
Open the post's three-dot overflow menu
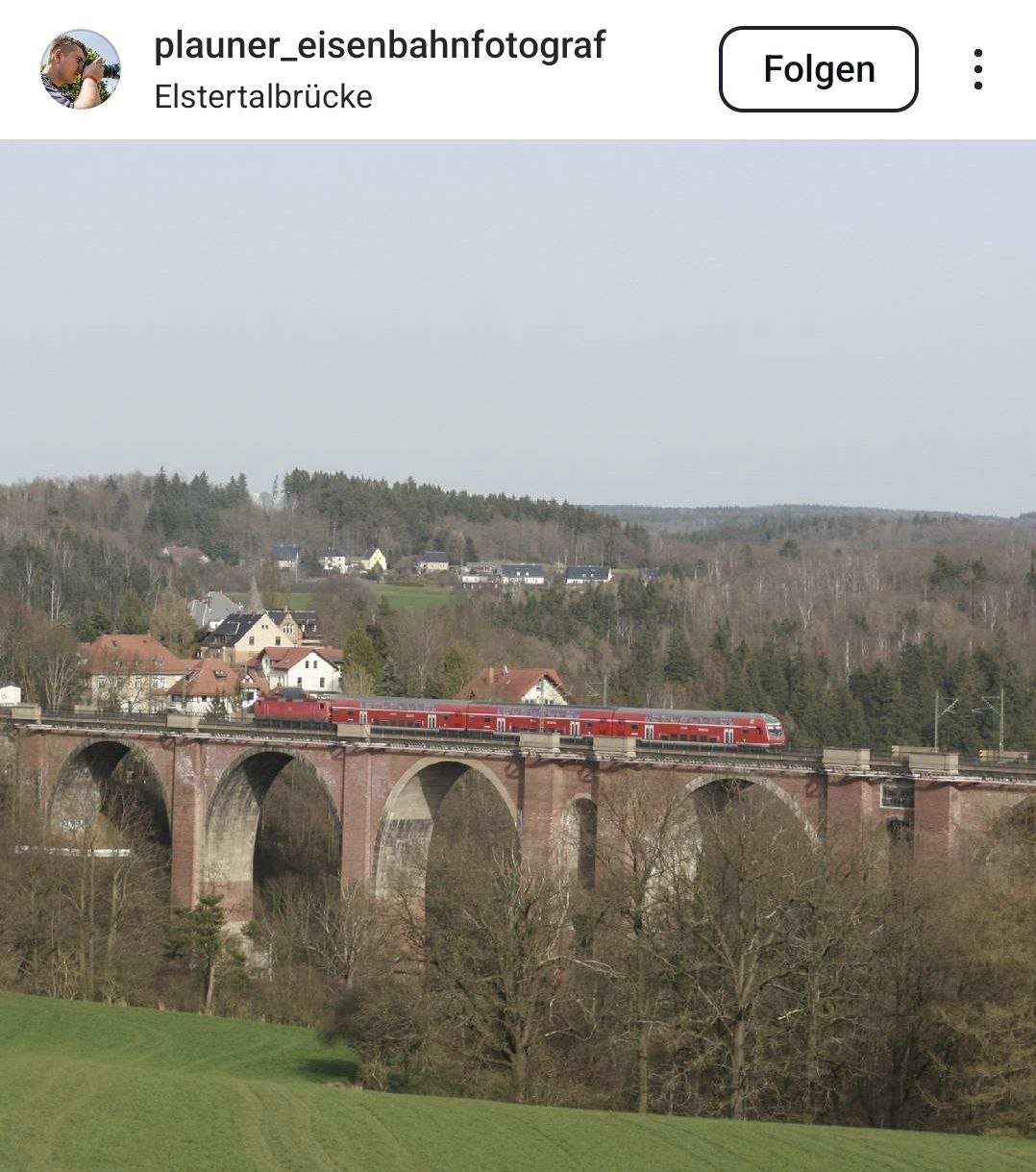tap(977, 69)
